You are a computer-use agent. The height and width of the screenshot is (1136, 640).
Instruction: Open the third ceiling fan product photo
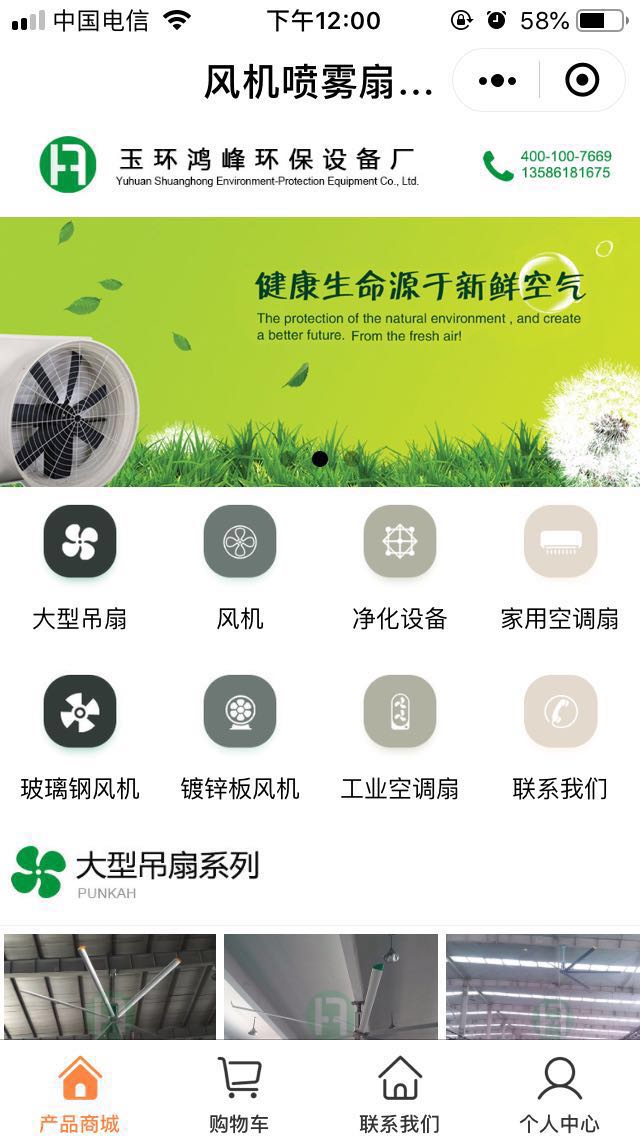(x=542, y=987)
